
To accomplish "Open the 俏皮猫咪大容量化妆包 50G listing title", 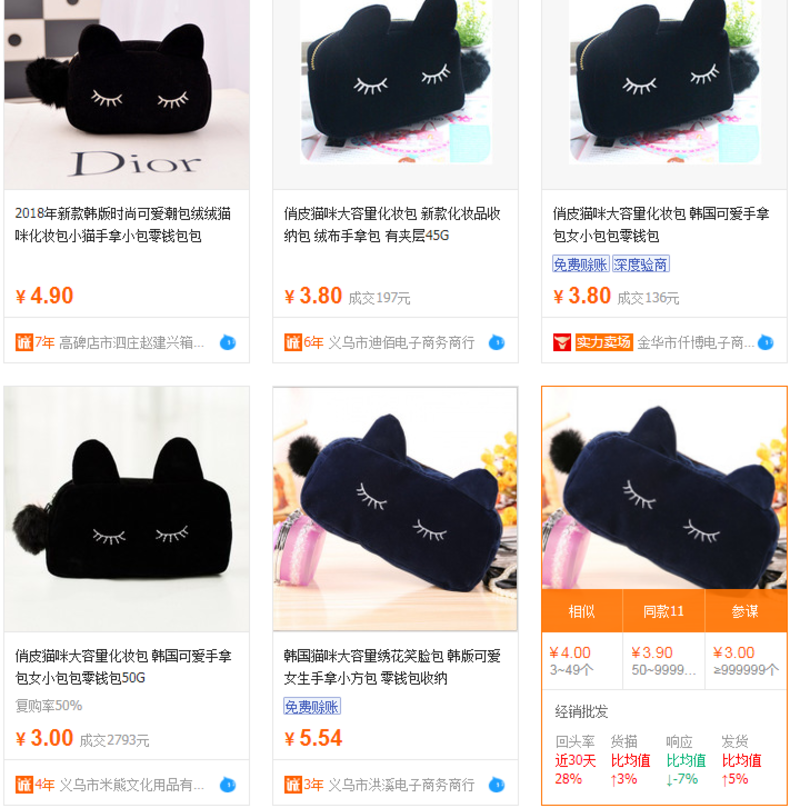I will point(126,667).
